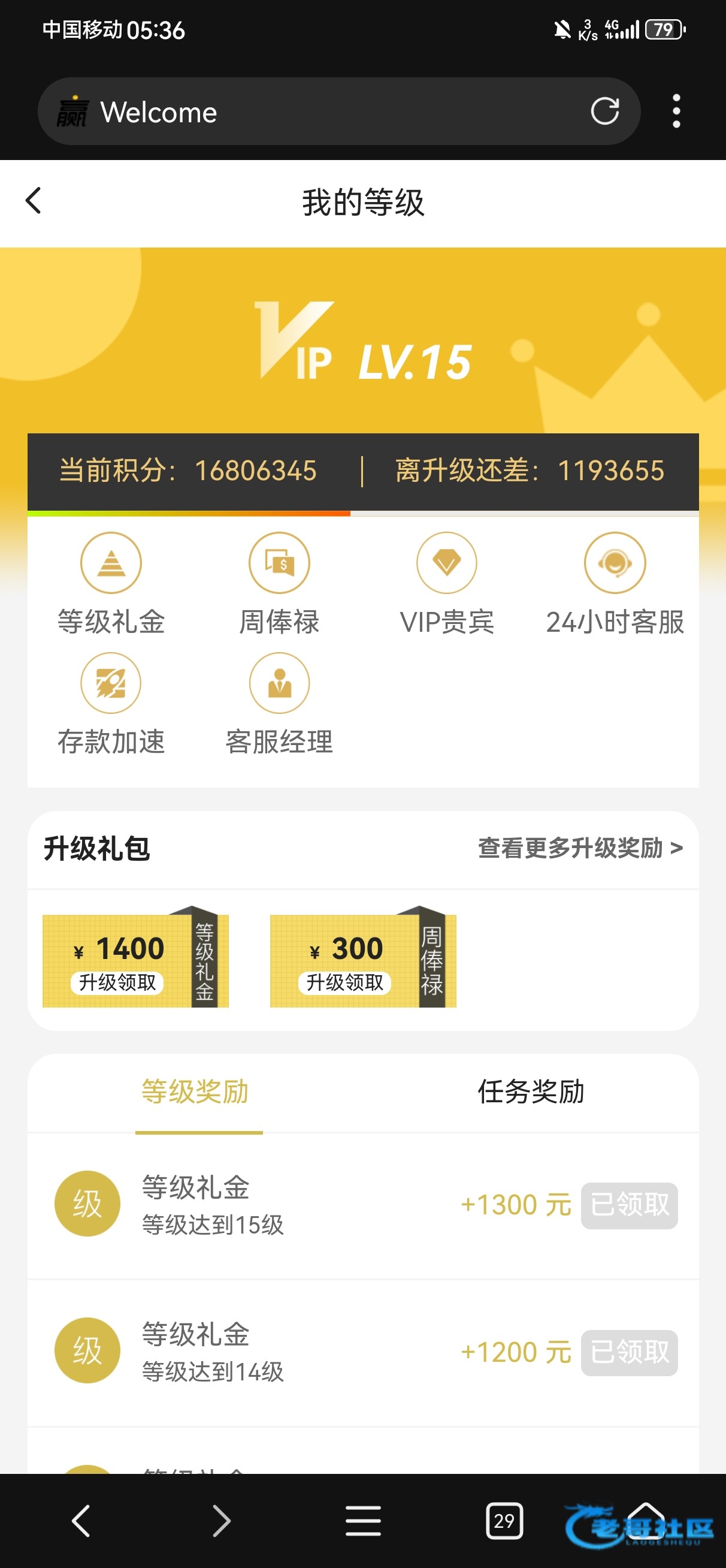Tap 已领取 on the +1200 元 reward
The image size is (726, 1568).
629,1353
